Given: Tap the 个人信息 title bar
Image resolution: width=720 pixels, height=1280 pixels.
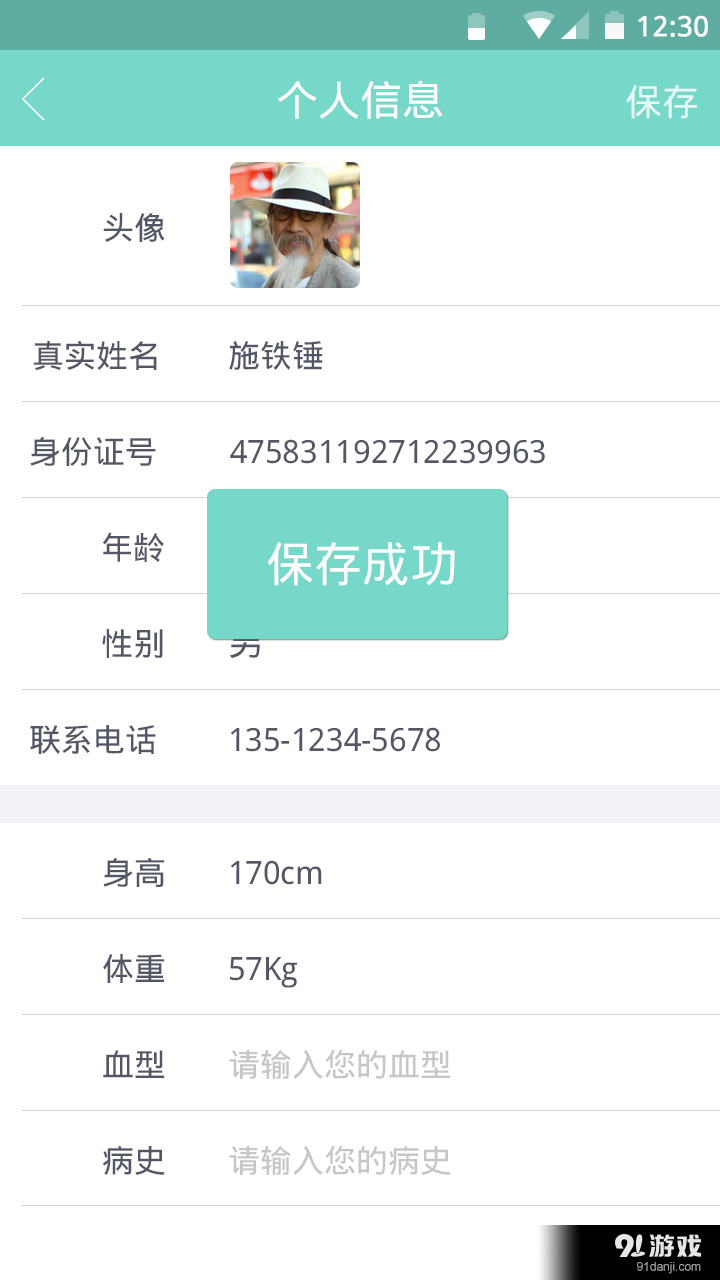Looking at the screenshot, I should [360, 99].
